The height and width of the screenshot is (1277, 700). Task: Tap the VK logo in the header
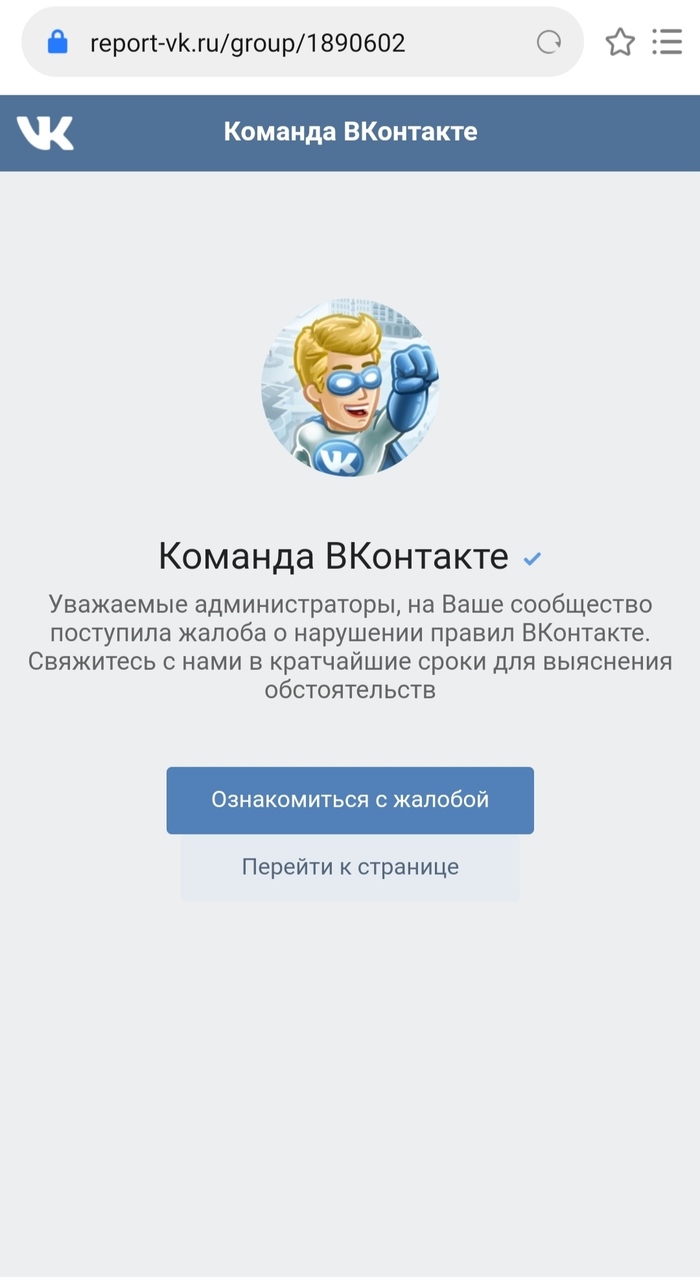click(x=45, y=132)
